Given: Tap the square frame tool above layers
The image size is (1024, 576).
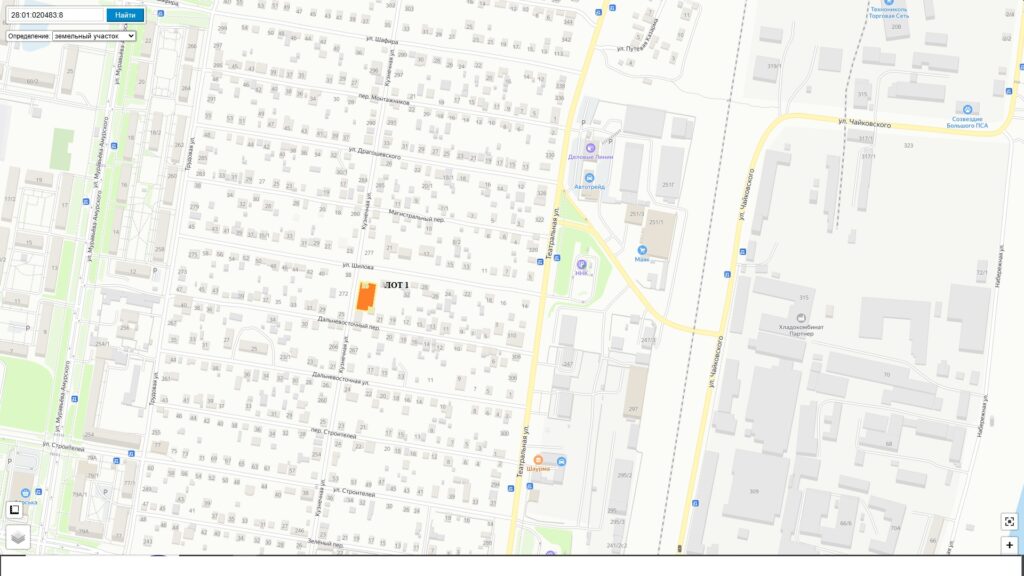Looking at the screenshot, I should [x=15, y=510].
